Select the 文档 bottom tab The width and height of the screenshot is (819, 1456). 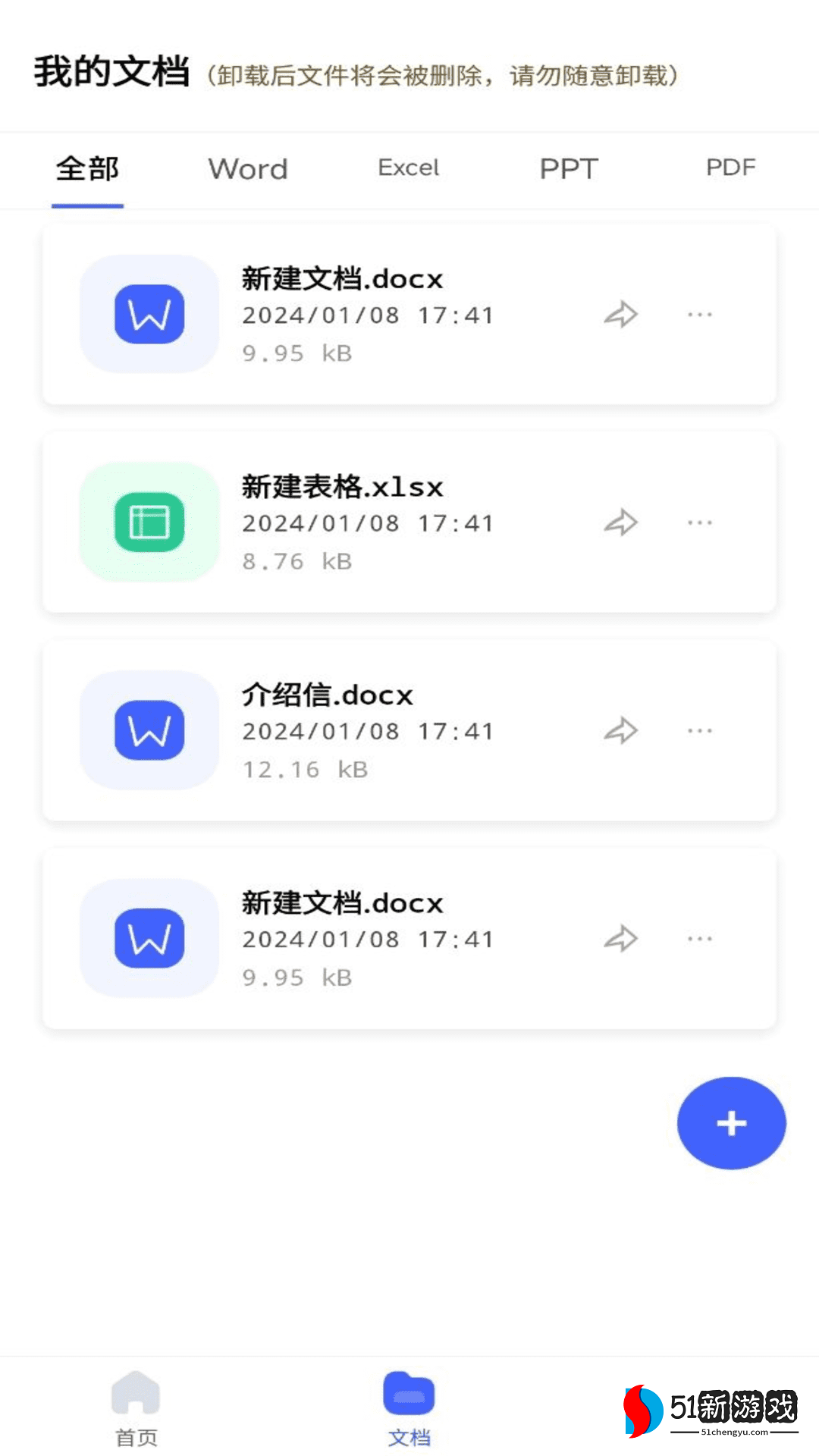(x=409, y=1407)
